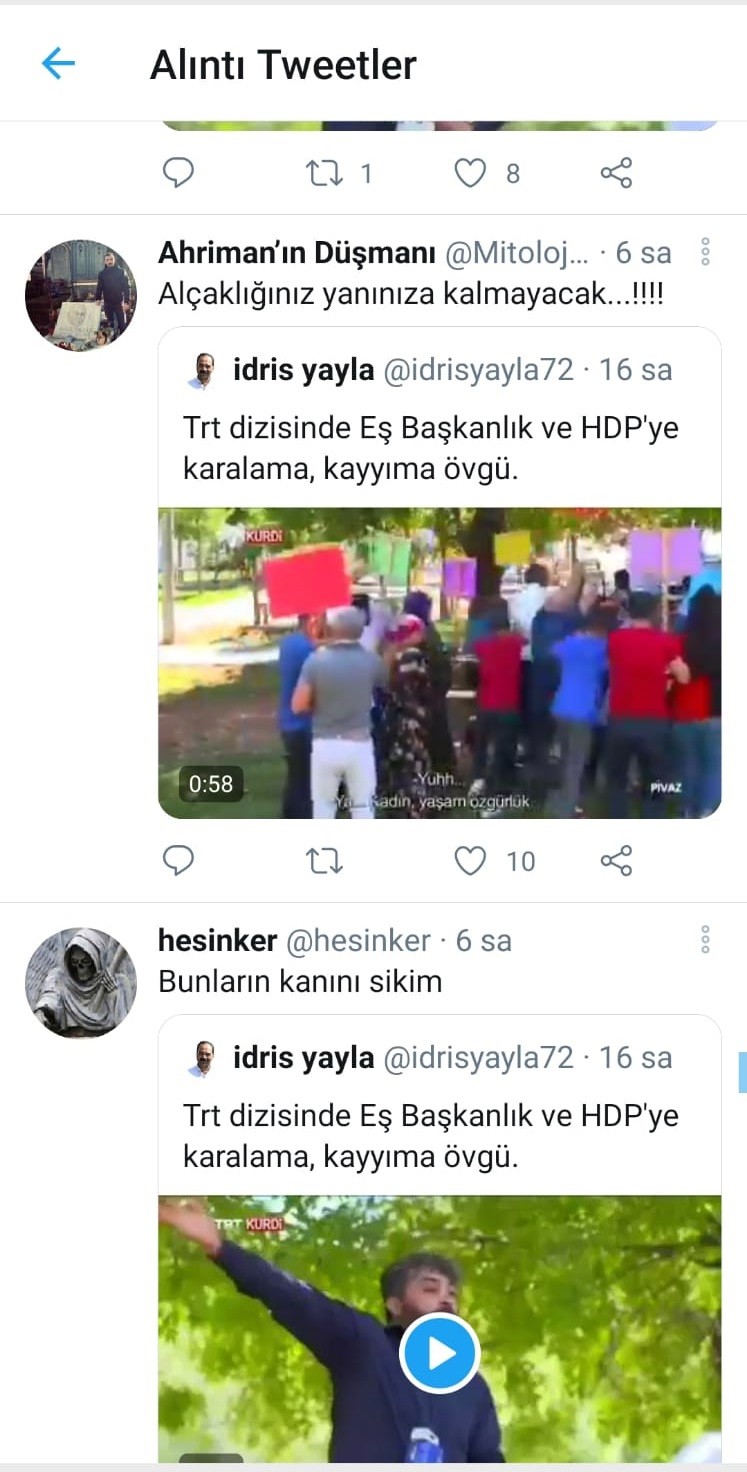The height and width of the screenshot is (1472, 747).
Task: Reply to the tweet with 8 likes
Action: click(178, 173)
